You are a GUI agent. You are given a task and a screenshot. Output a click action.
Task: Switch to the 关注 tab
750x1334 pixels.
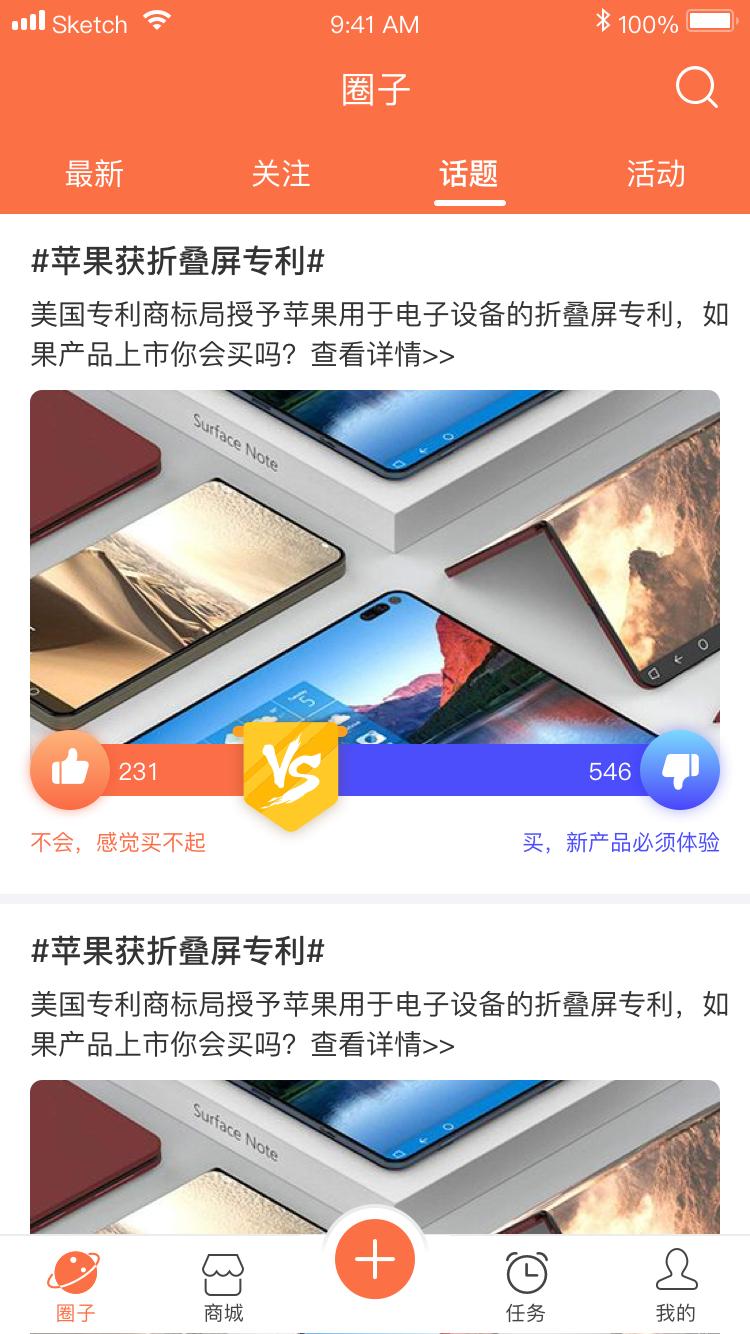click(x=281, y=174)
